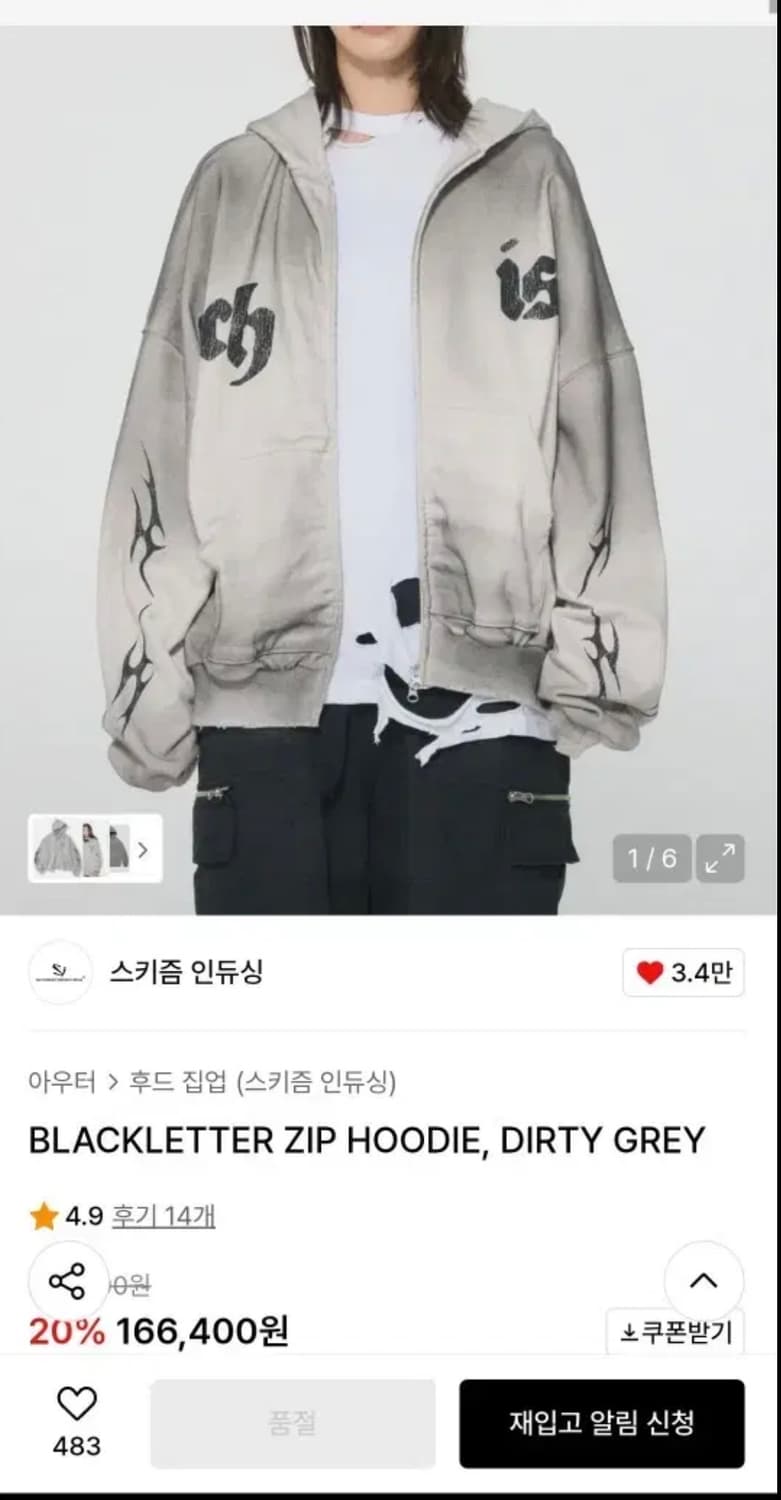This screenshot has height=1500, width=781.
Task: Select the BLACKLETTER ZIP HOODIE title
Action: (x=365, y=1138)
